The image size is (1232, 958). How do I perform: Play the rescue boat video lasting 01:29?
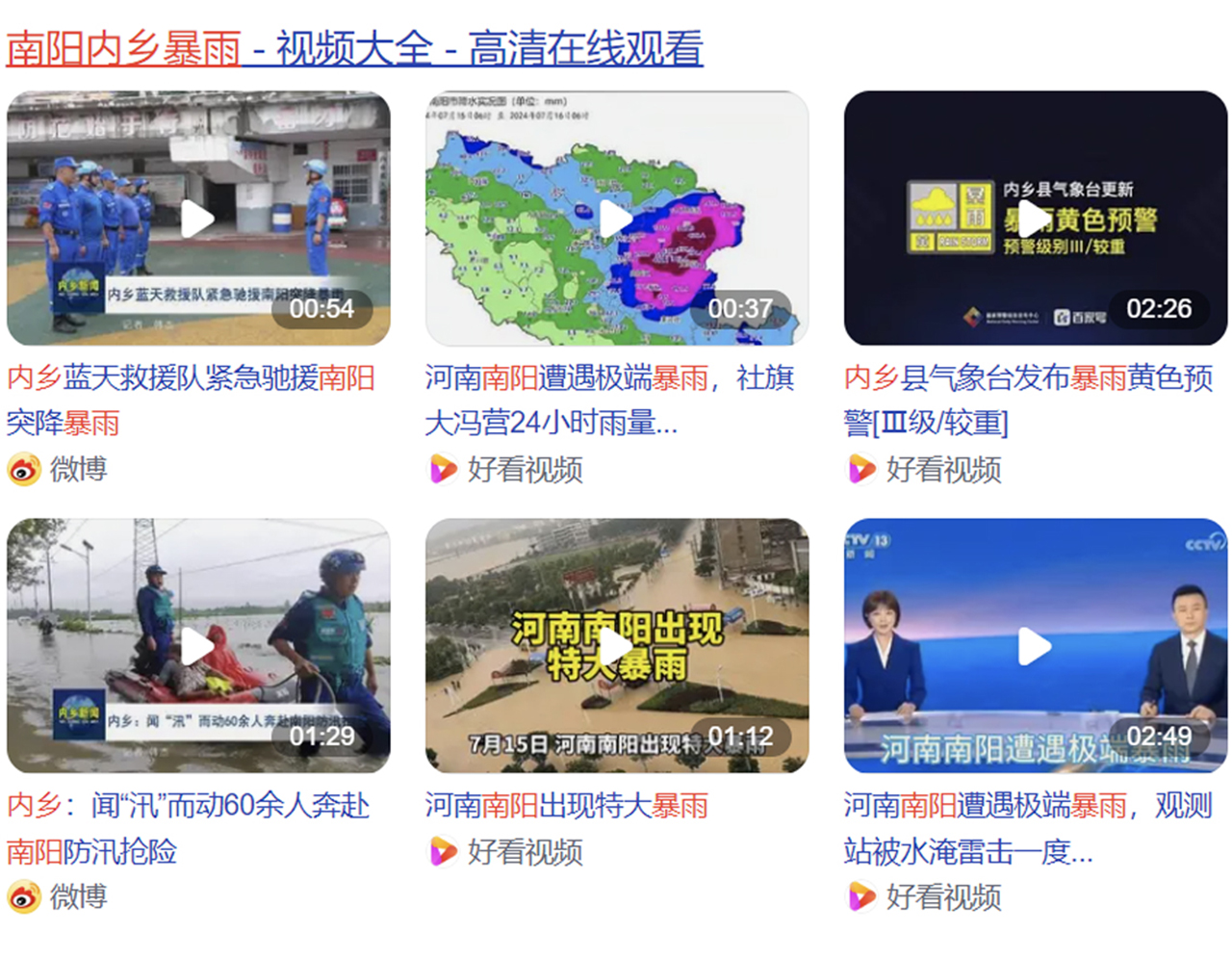198,646
